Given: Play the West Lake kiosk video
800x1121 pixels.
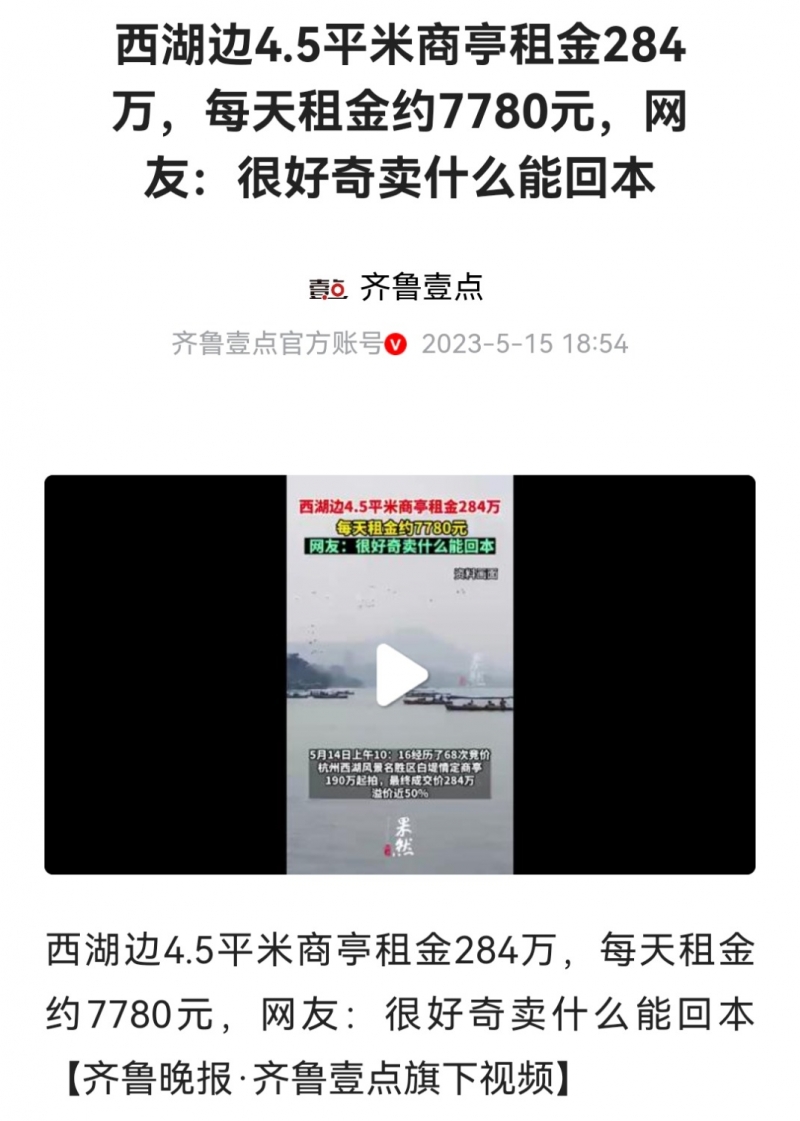Looking at the screenshot, I should (400, 674).
